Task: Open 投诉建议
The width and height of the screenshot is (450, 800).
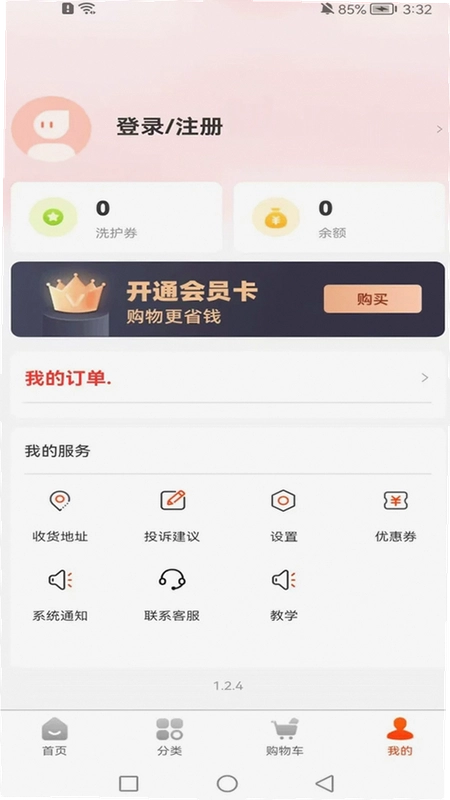Action: click(x=172, y=516)
